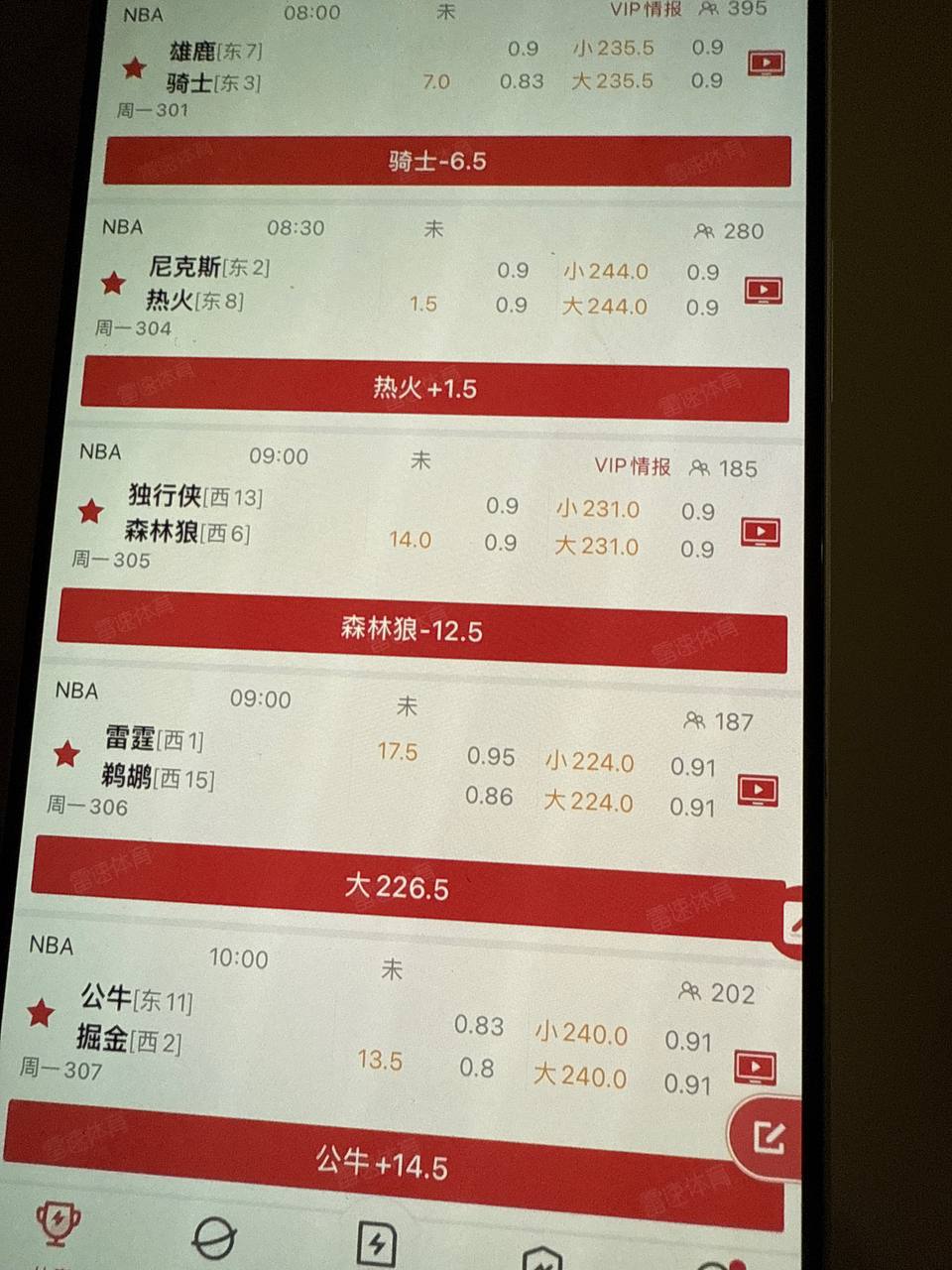This screenshot has height=1270, width=952.
Task: Open the 尼克斯 vs 热火 match details
Action: pyautogui.click(x=297, y=286)
